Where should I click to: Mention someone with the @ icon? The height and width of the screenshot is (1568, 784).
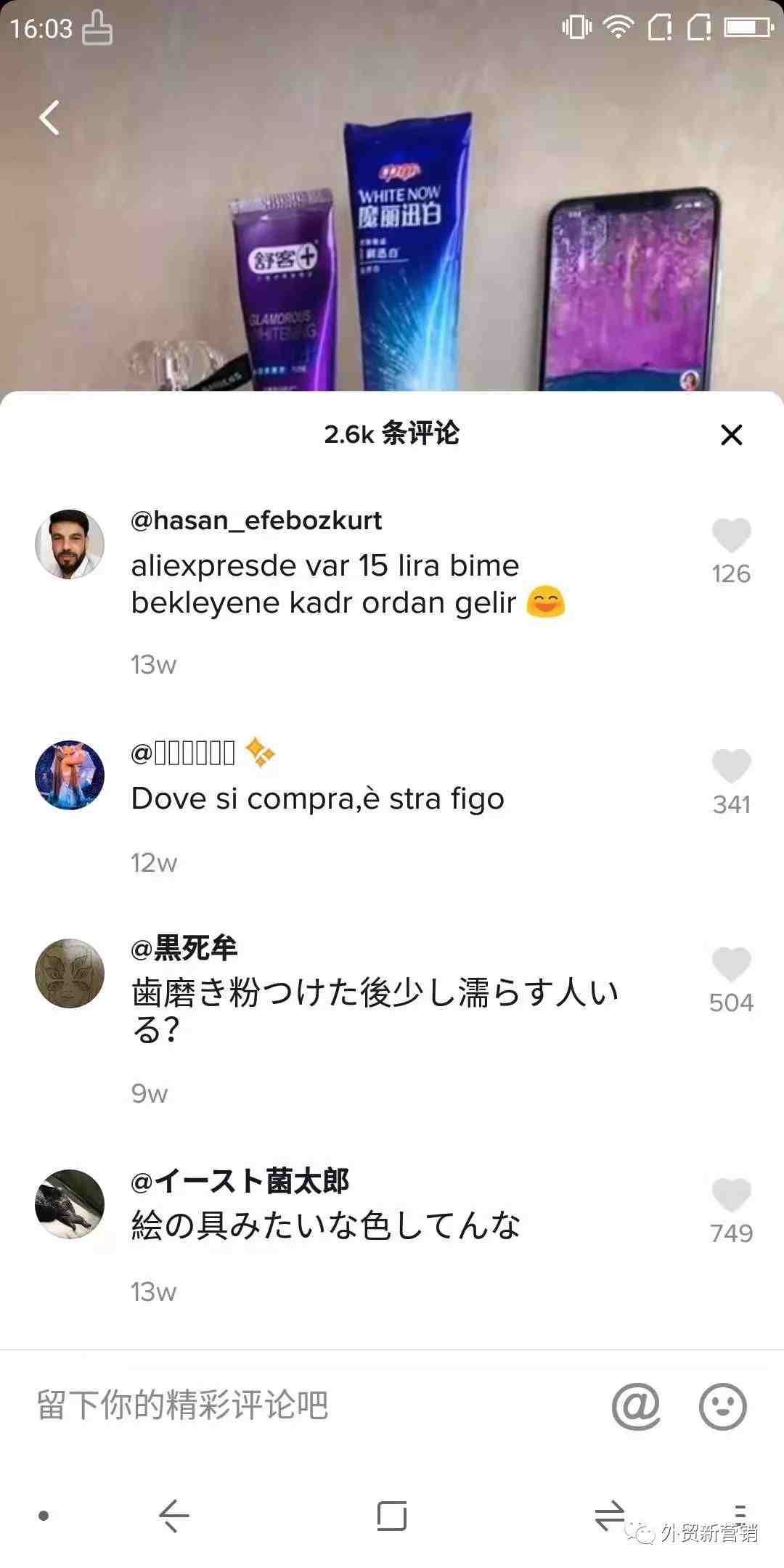[x=636, y=1406]
